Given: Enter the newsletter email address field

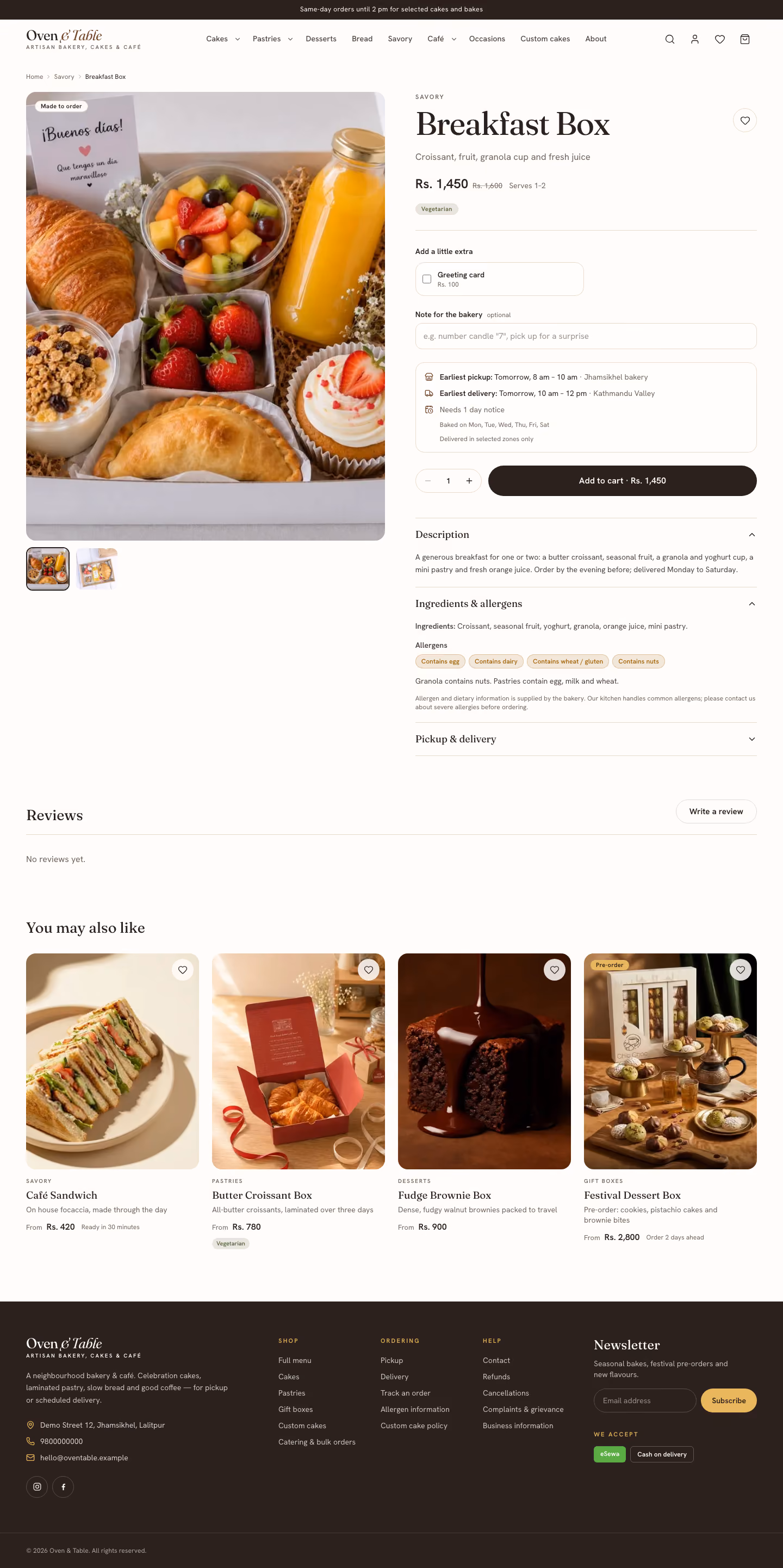Looking at the screenshot, I should click(644, 1400).
